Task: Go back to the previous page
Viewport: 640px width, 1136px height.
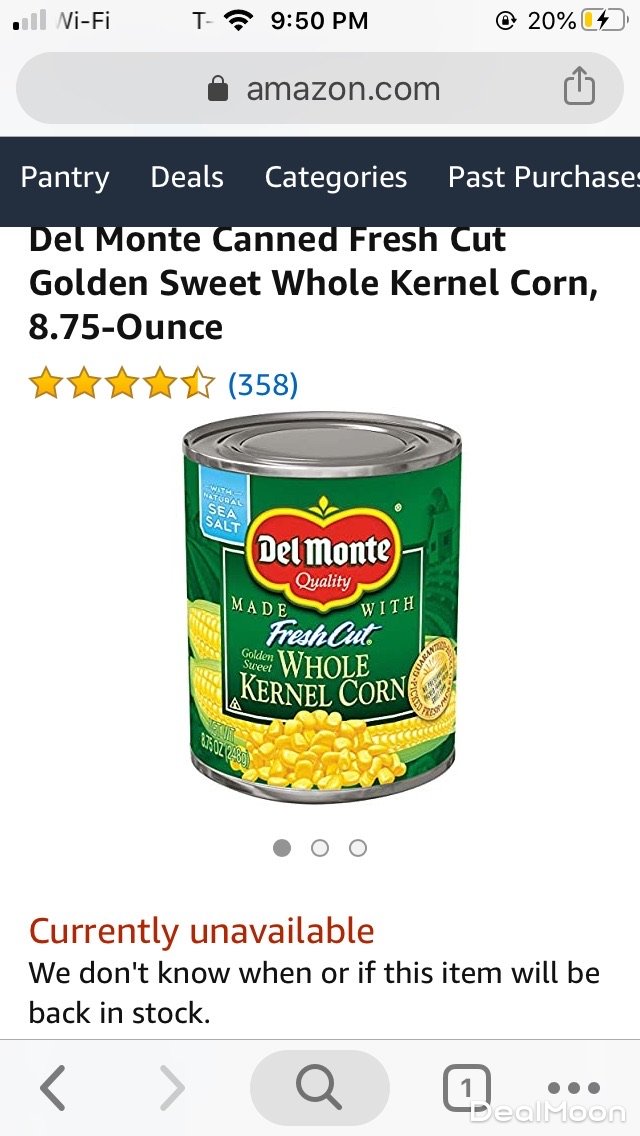Action: (53, 1087)
